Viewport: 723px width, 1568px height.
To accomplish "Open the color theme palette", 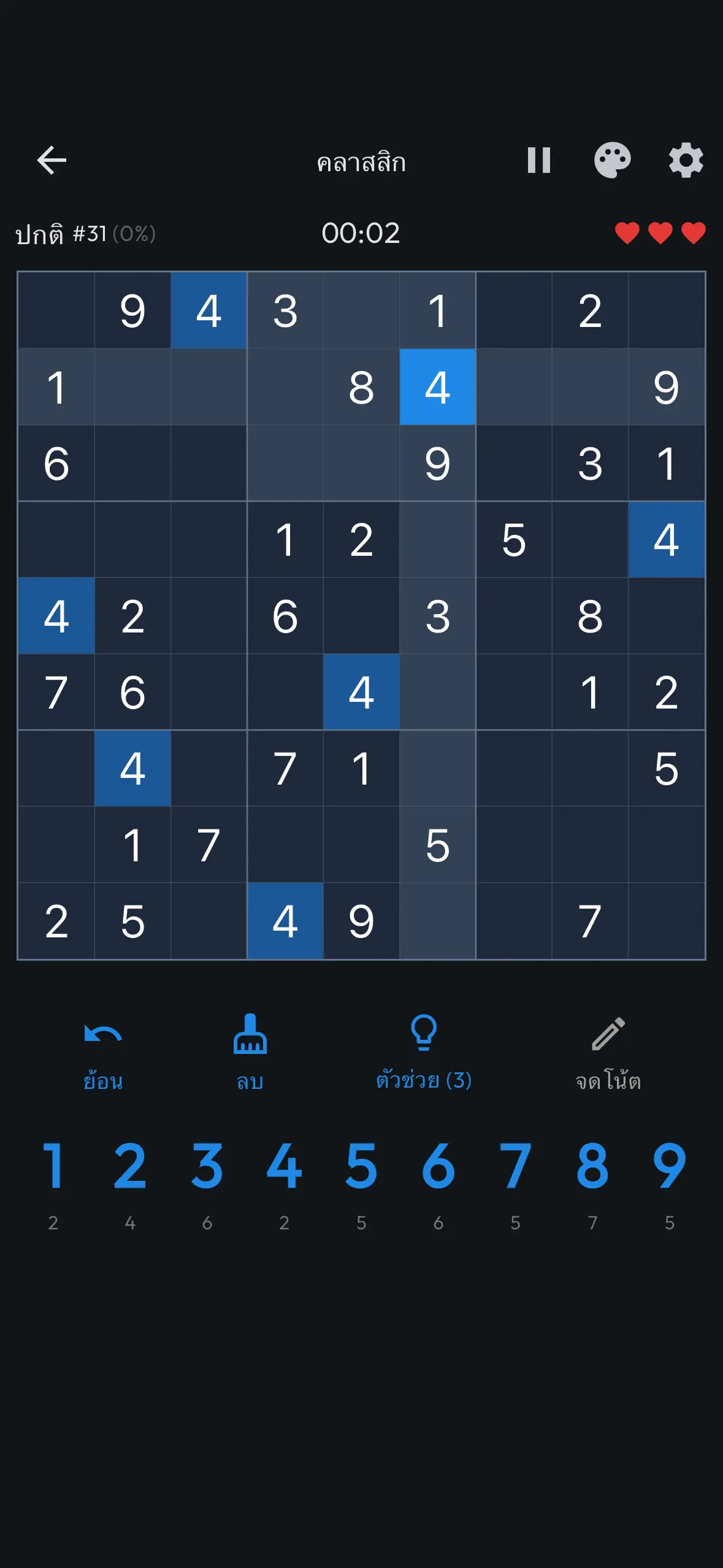I will point(612,161).
